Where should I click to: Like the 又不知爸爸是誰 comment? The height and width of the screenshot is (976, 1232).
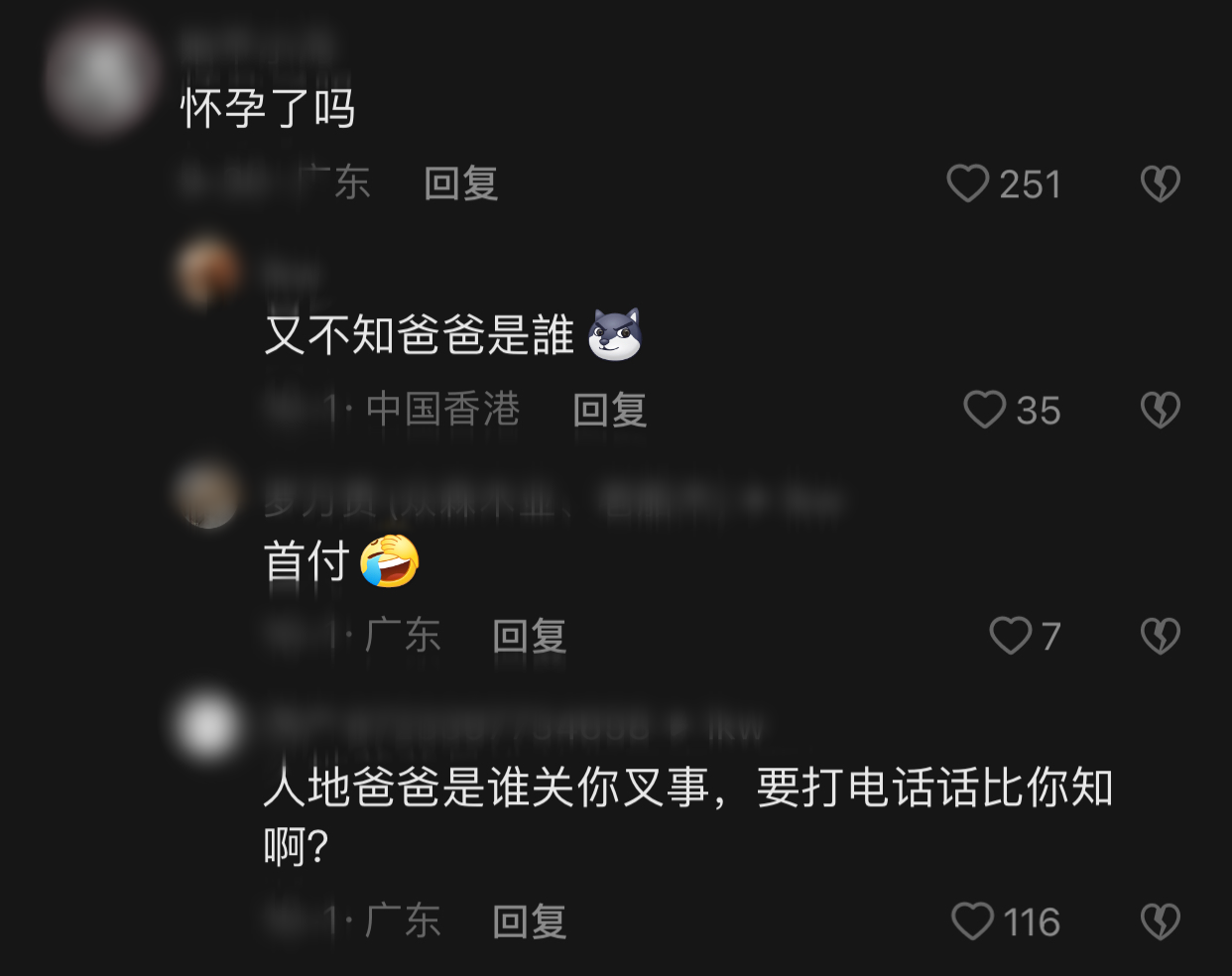tap(985, 411)
